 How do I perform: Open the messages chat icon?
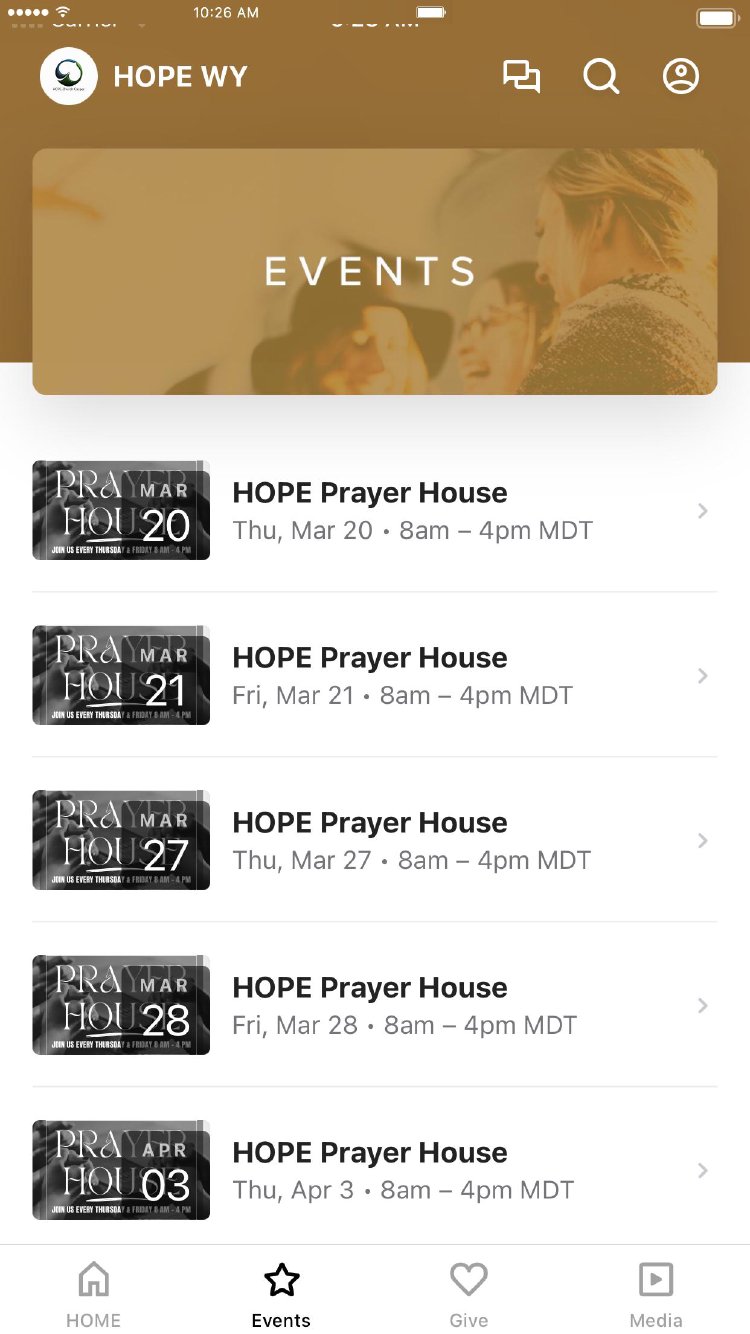click(521, 77)
